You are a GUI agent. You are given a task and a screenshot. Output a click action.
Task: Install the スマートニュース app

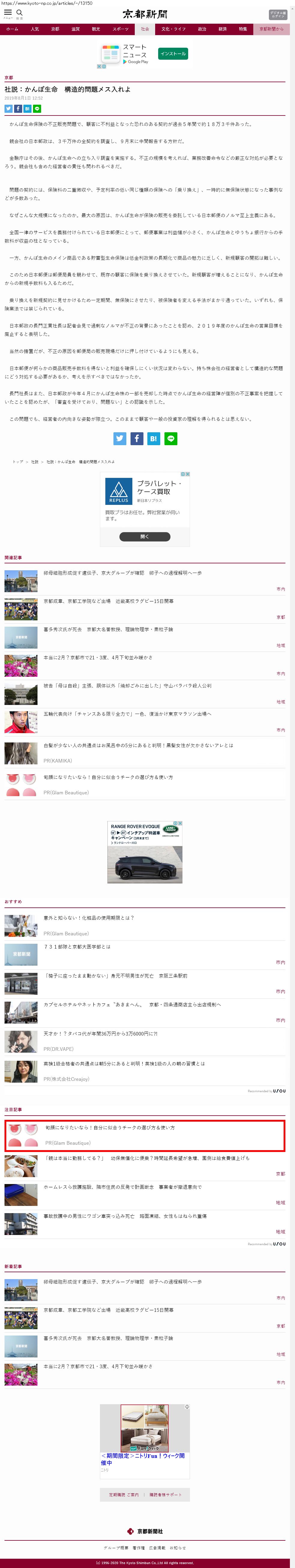173,54
